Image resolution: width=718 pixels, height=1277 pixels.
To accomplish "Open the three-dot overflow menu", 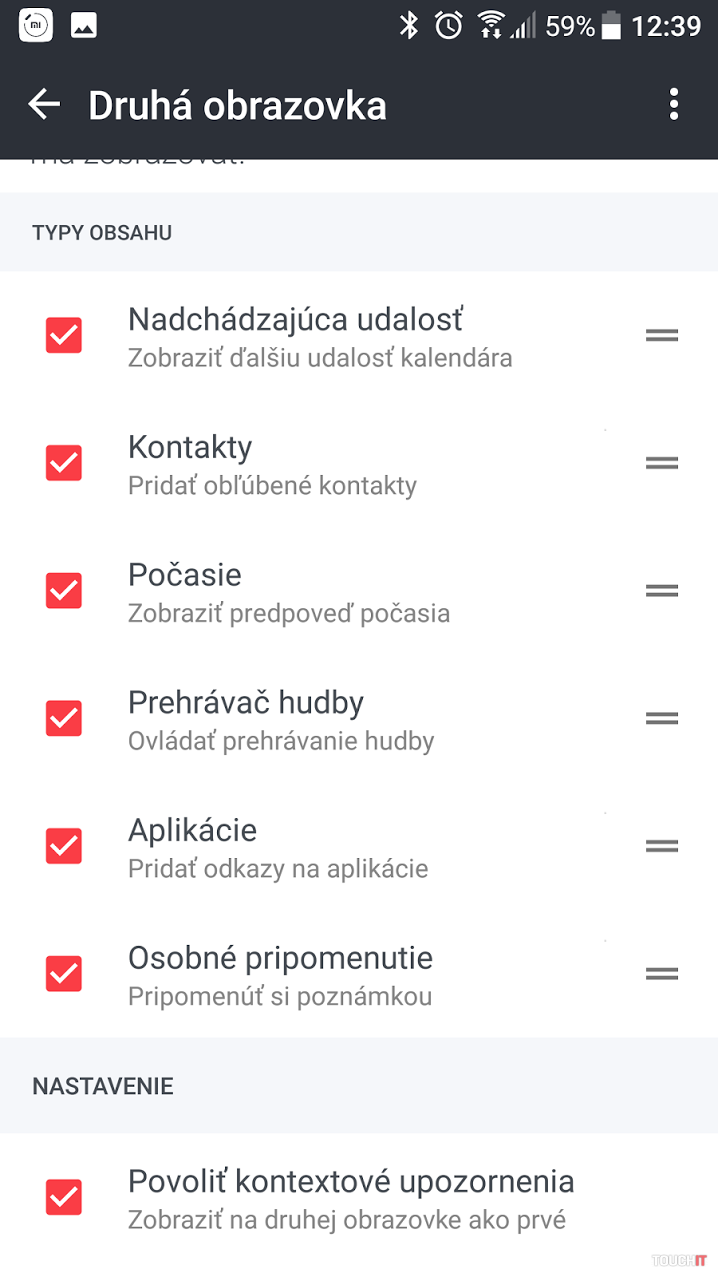I will [x=674, y=104].
